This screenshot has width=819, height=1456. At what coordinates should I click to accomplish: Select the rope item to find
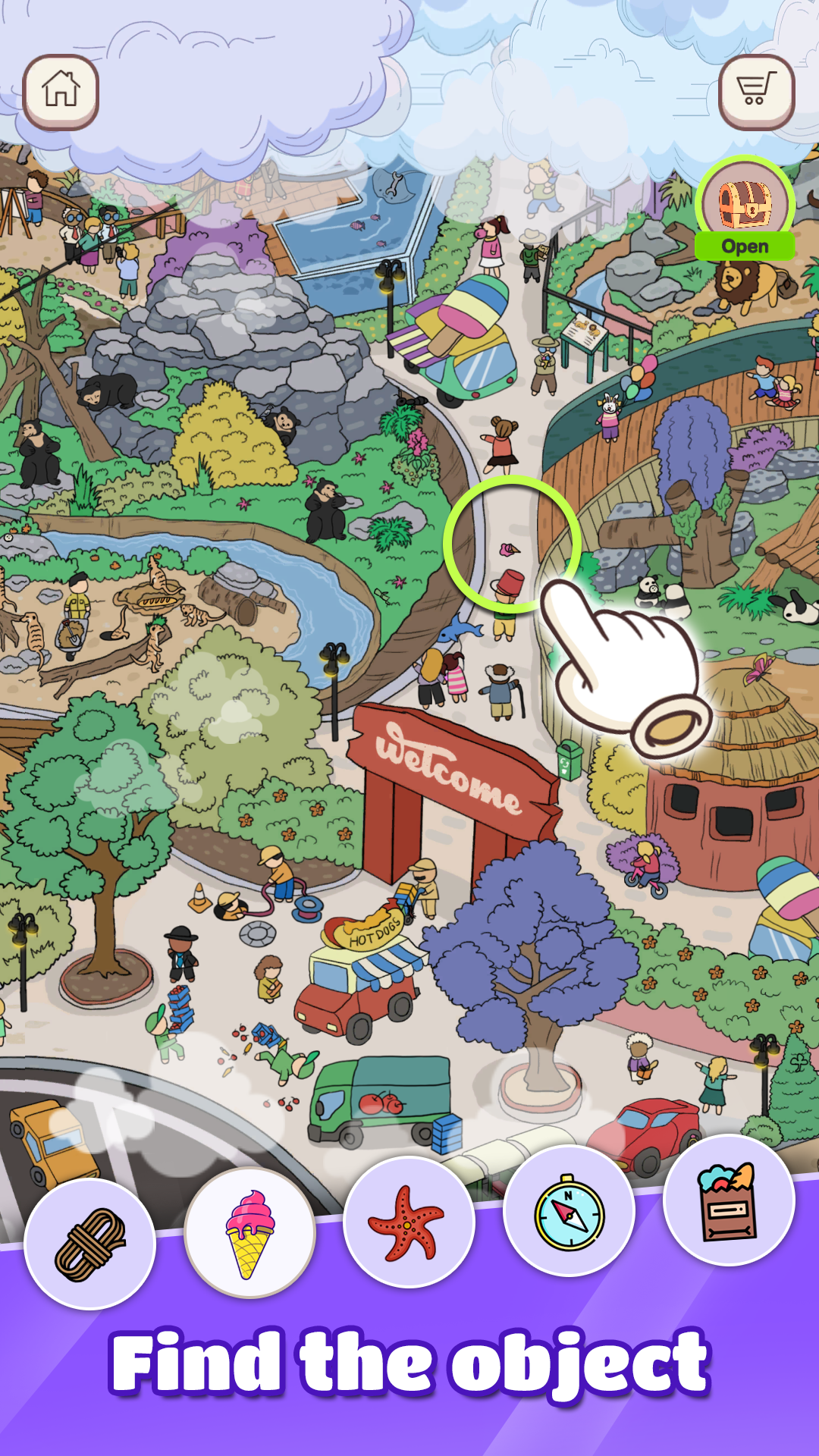click(89, 1244)
